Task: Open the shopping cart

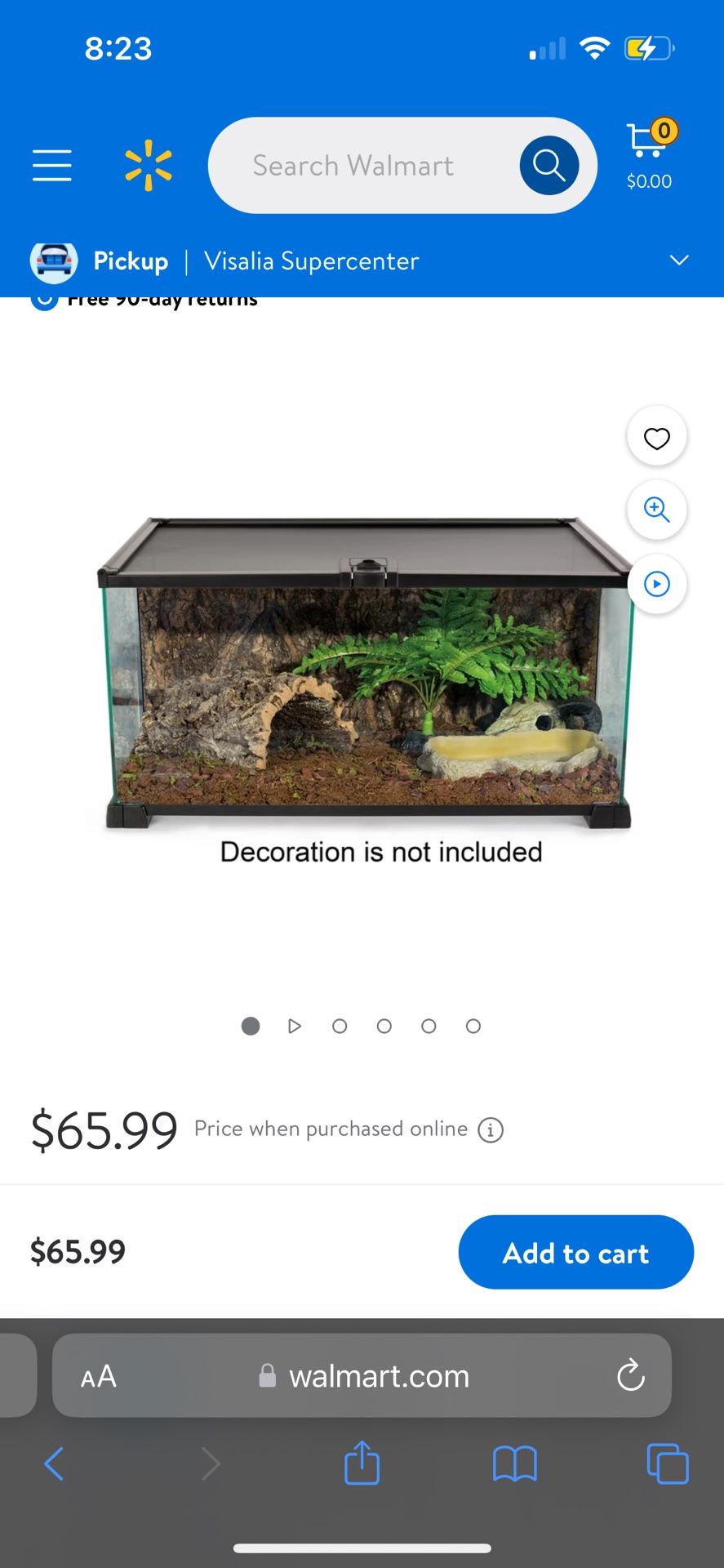Action: (650, 154)
